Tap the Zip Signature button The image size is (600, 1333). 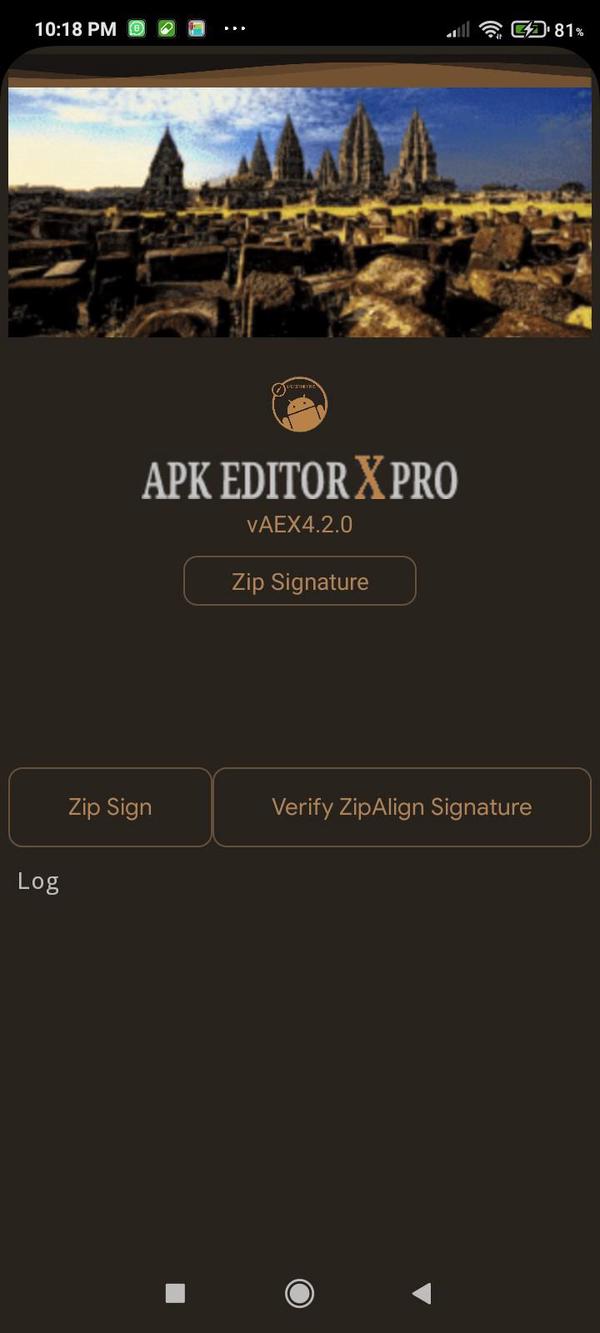300,581
